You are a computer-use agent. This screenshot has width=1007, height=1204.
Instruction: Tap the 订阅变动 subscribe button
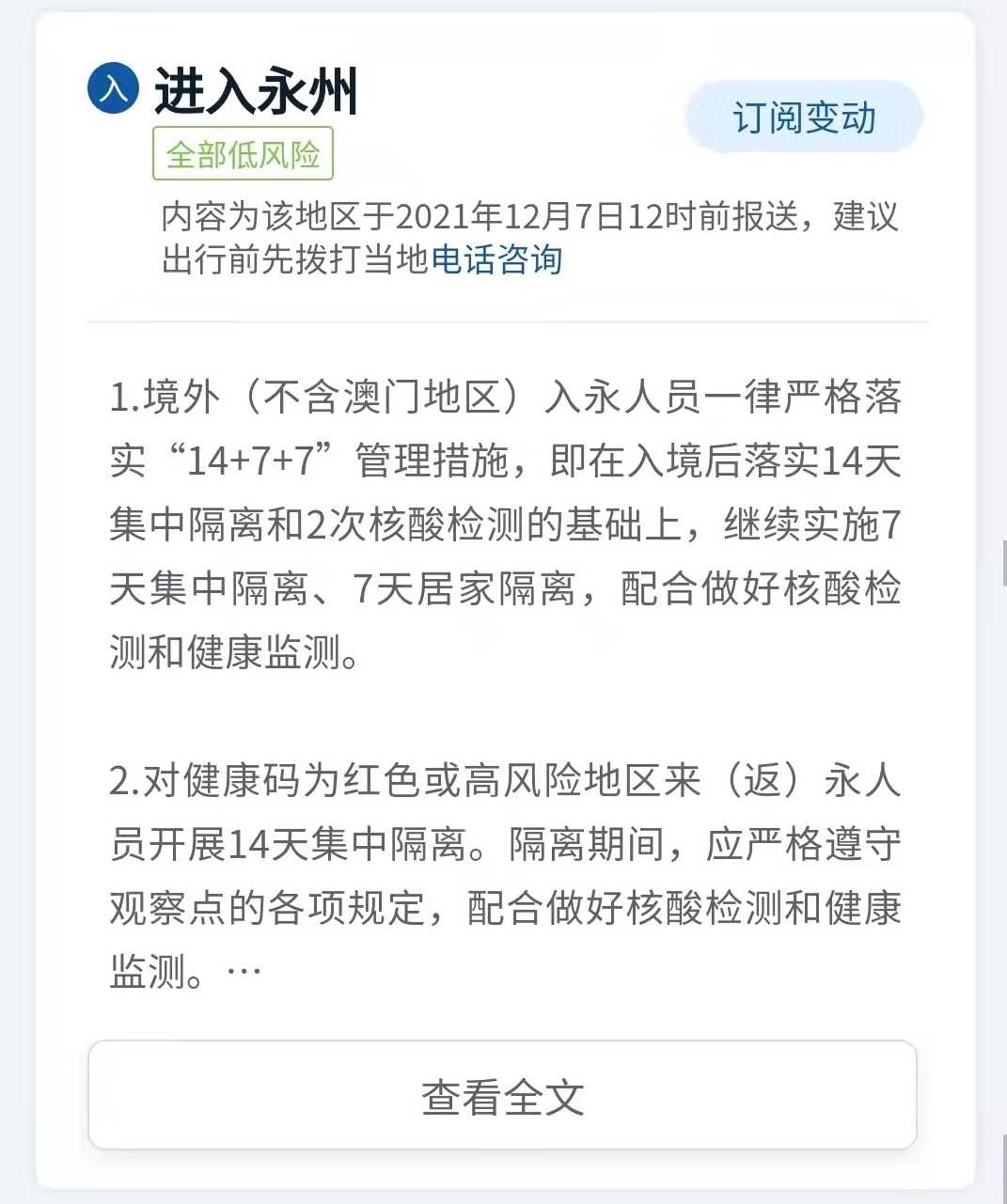point(805,118)
